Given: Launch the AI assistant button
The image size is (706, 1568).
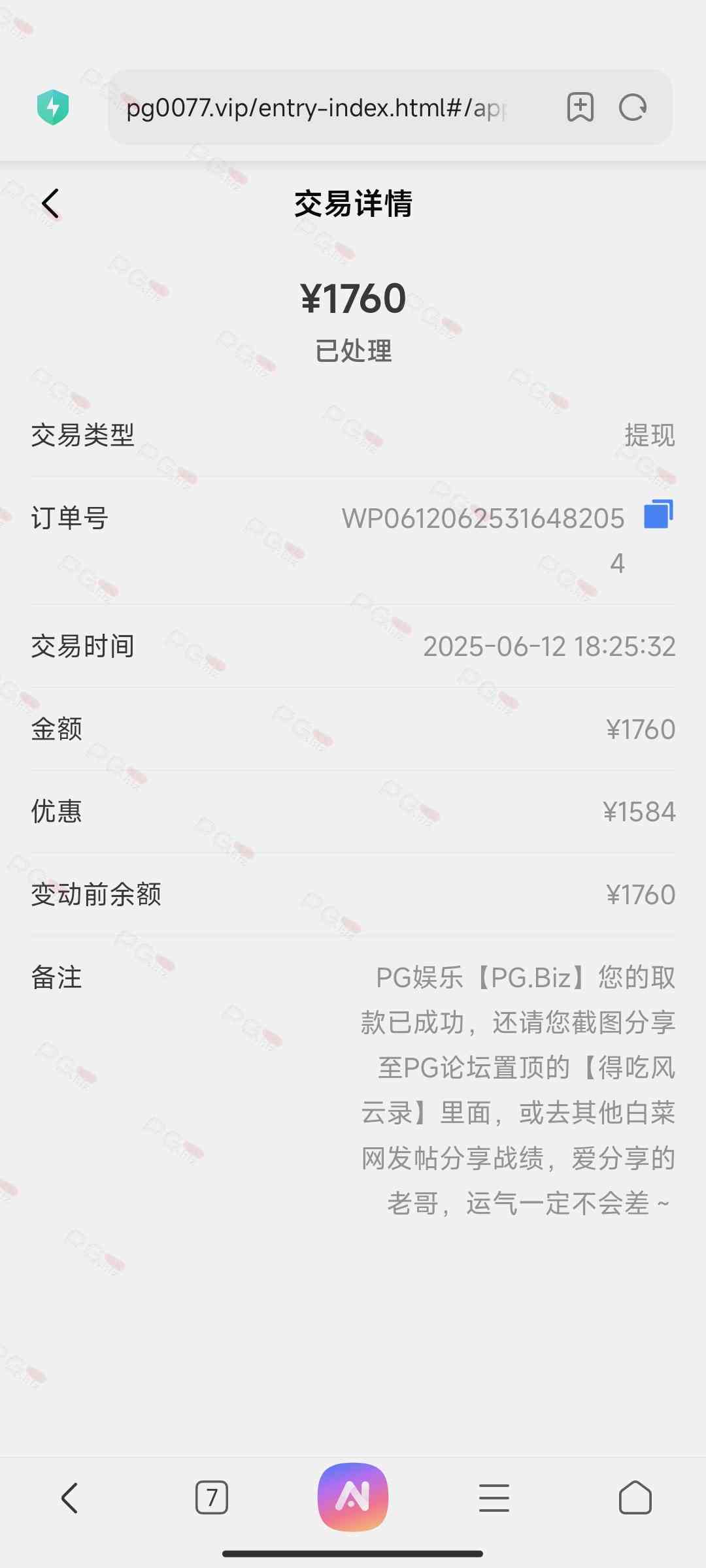Looking at the screenshot, I should pyautogui.click(x=353, y=1497).
